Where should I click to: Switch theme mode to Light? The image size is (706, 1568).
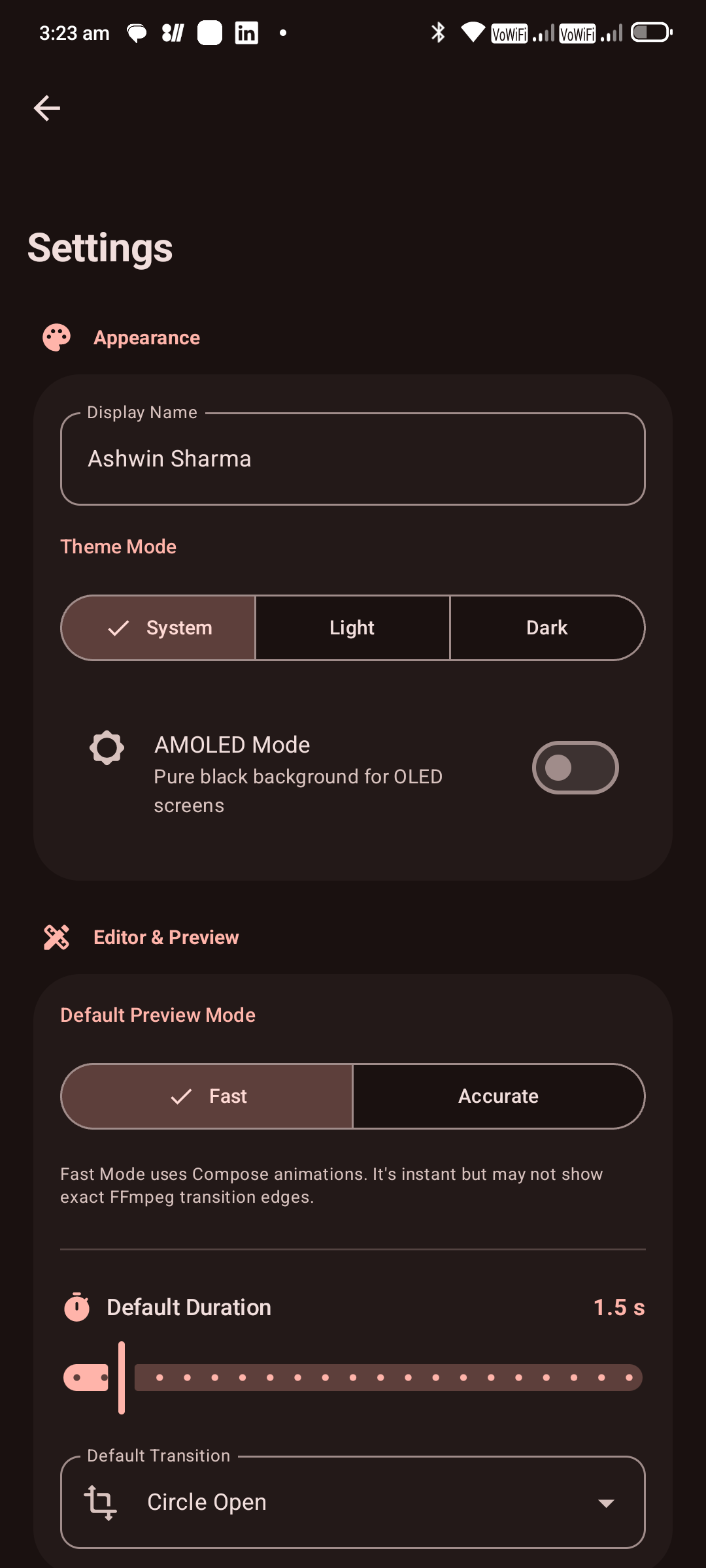[x=352, y=628]
